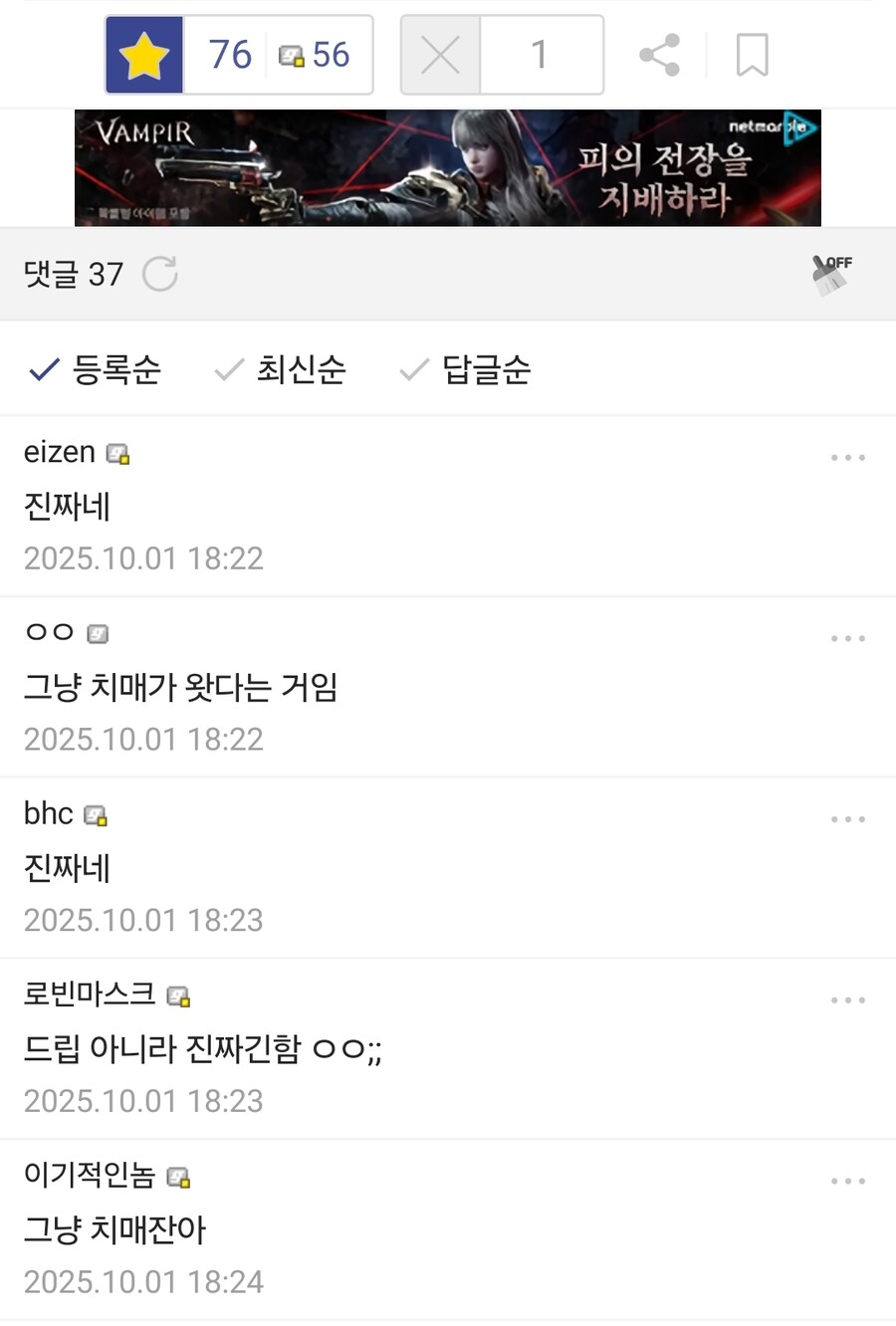Share this post
The image size is (896, 1326).
point(659,55)
